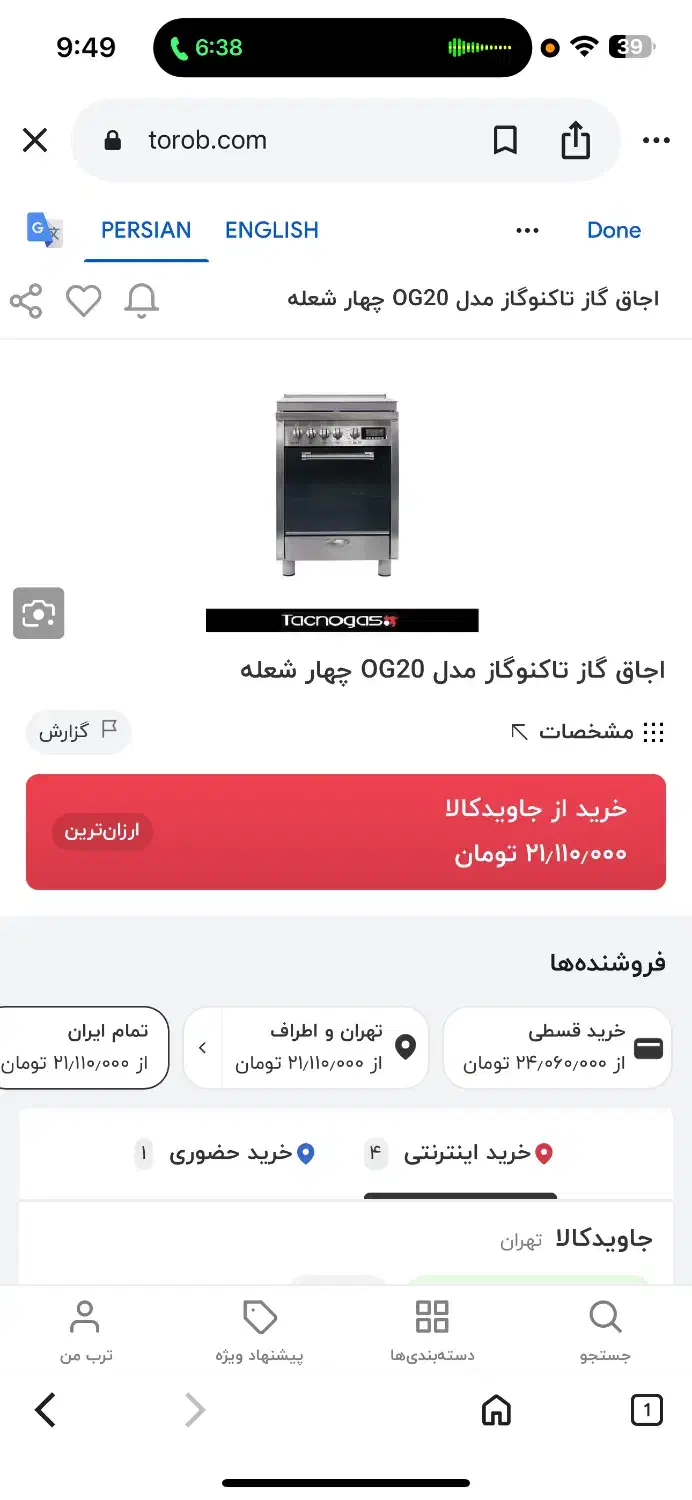Share the page from the browser toolbar
This screenshot has height=1500, width=692.
[x=576, y=140]
